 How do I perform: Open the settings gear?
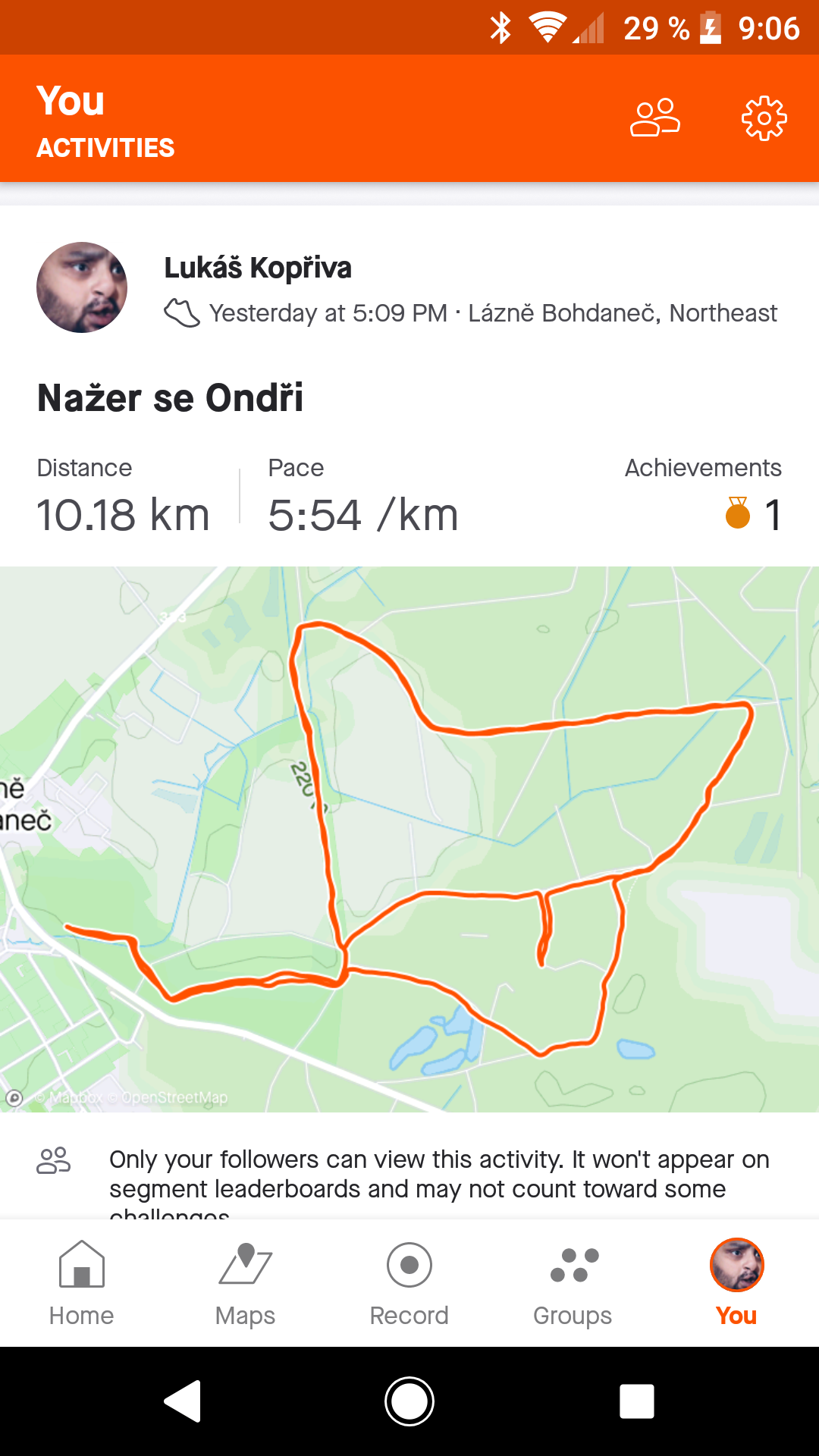[x=764, y=118]
